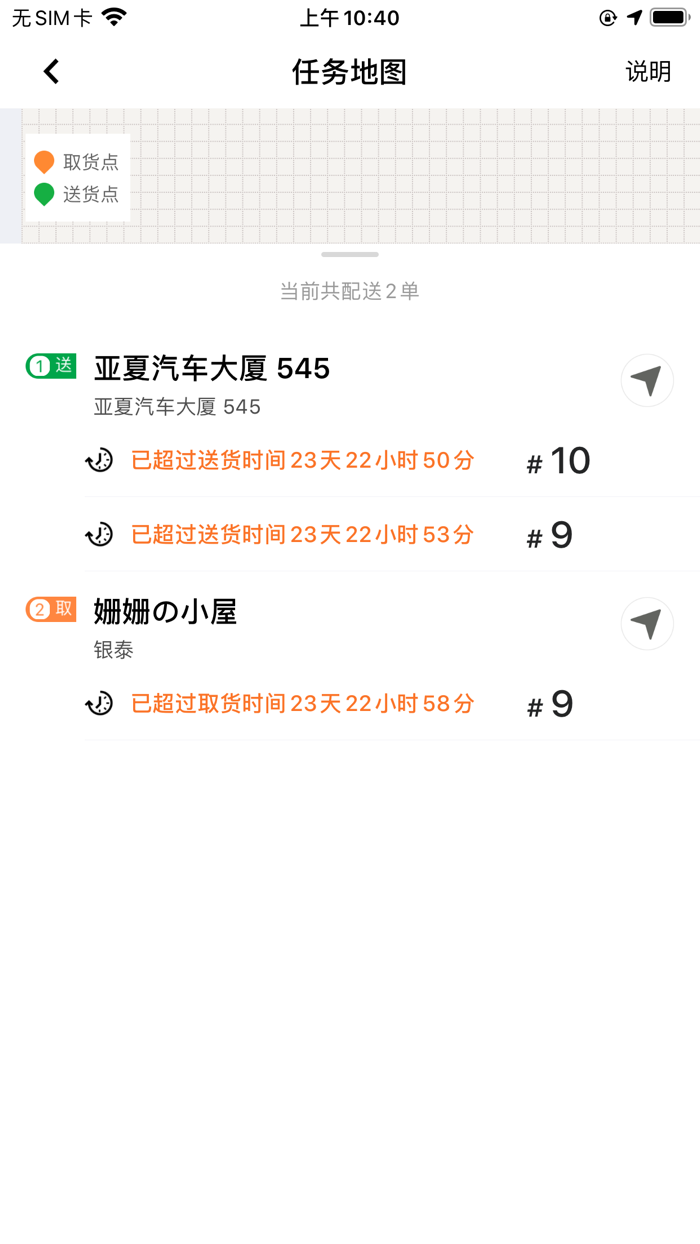The width and height of the screenshot is (700, 1244).
Task: Go back using the back arrow
Action: 51,72
